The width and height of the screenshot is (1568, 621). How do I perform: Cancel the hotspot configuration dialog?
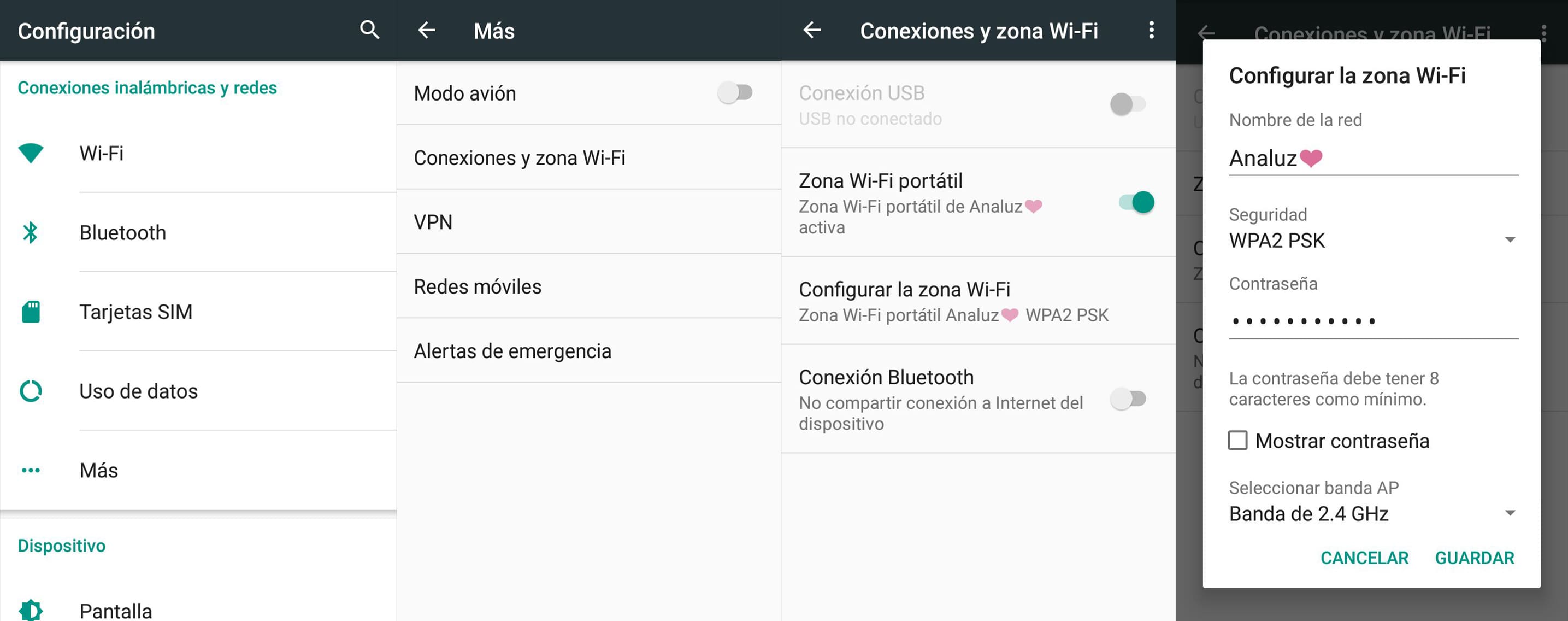tap(1364, 558)
